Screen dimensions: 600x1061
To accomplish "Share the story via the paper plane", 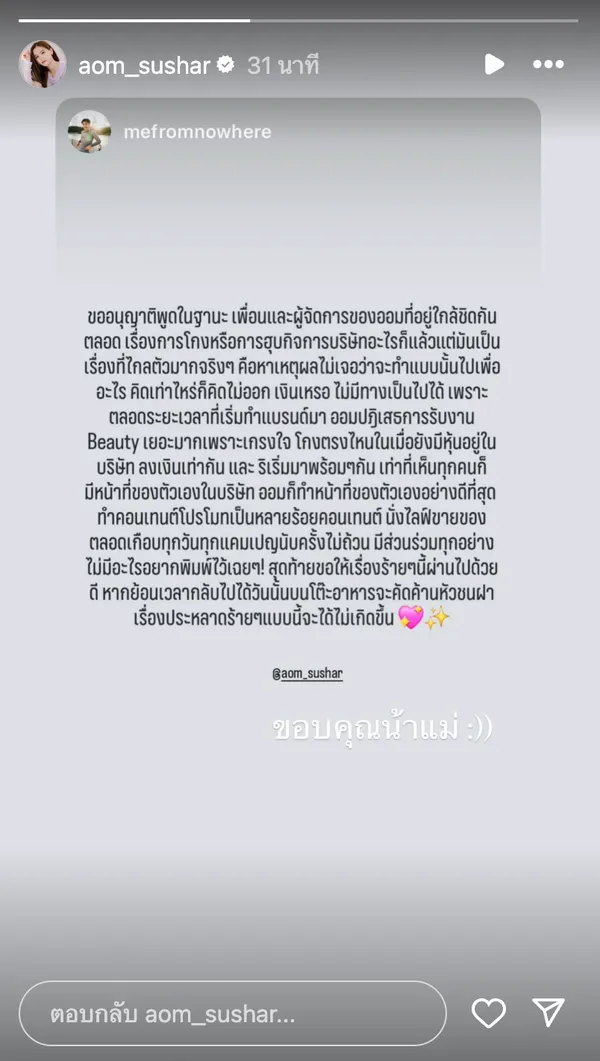I will click(x=548, y=1013).
